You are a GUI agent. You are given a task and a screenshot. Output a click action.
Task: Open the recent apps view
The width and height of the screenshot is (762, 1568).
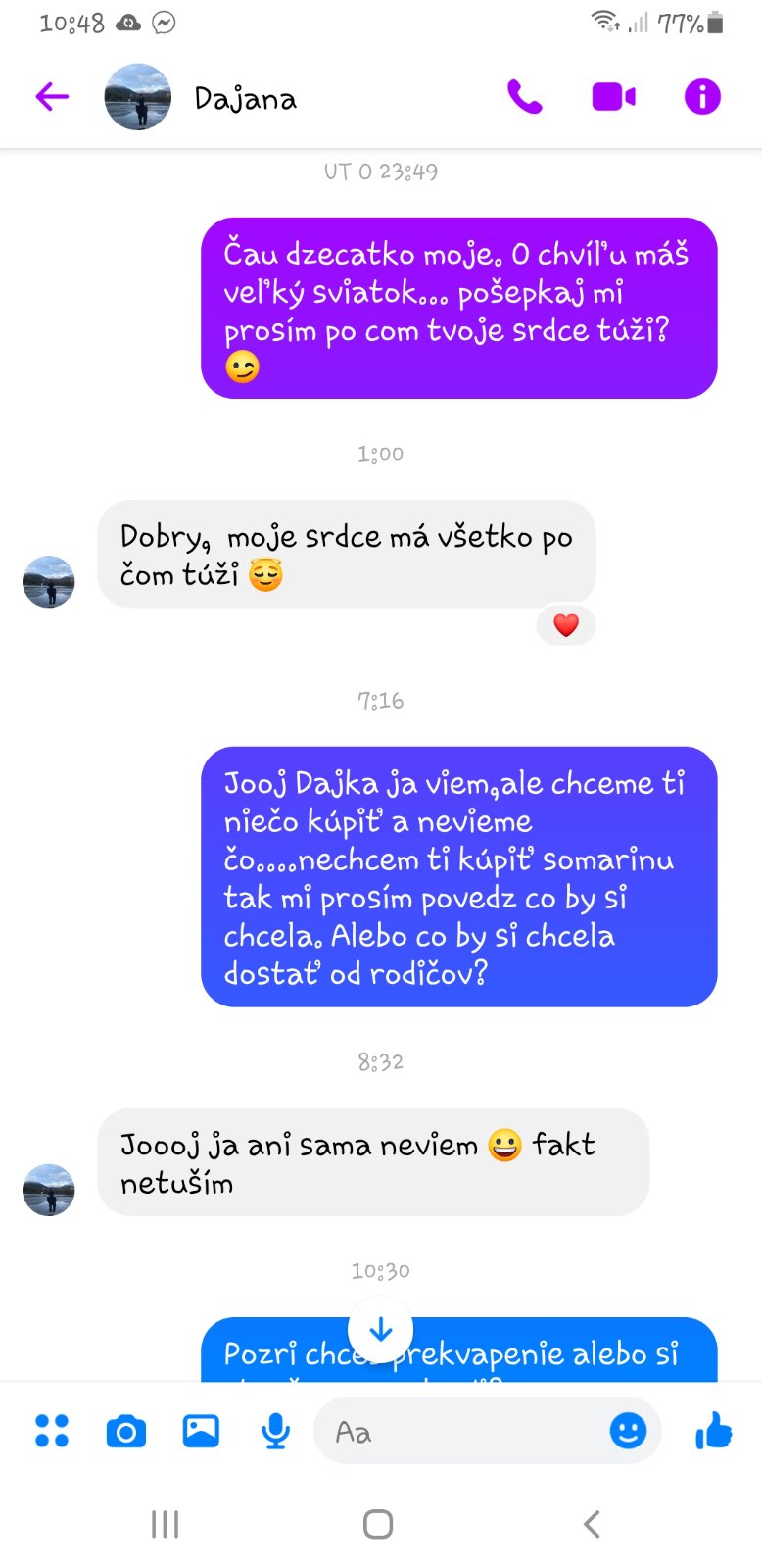[165, 1524]
